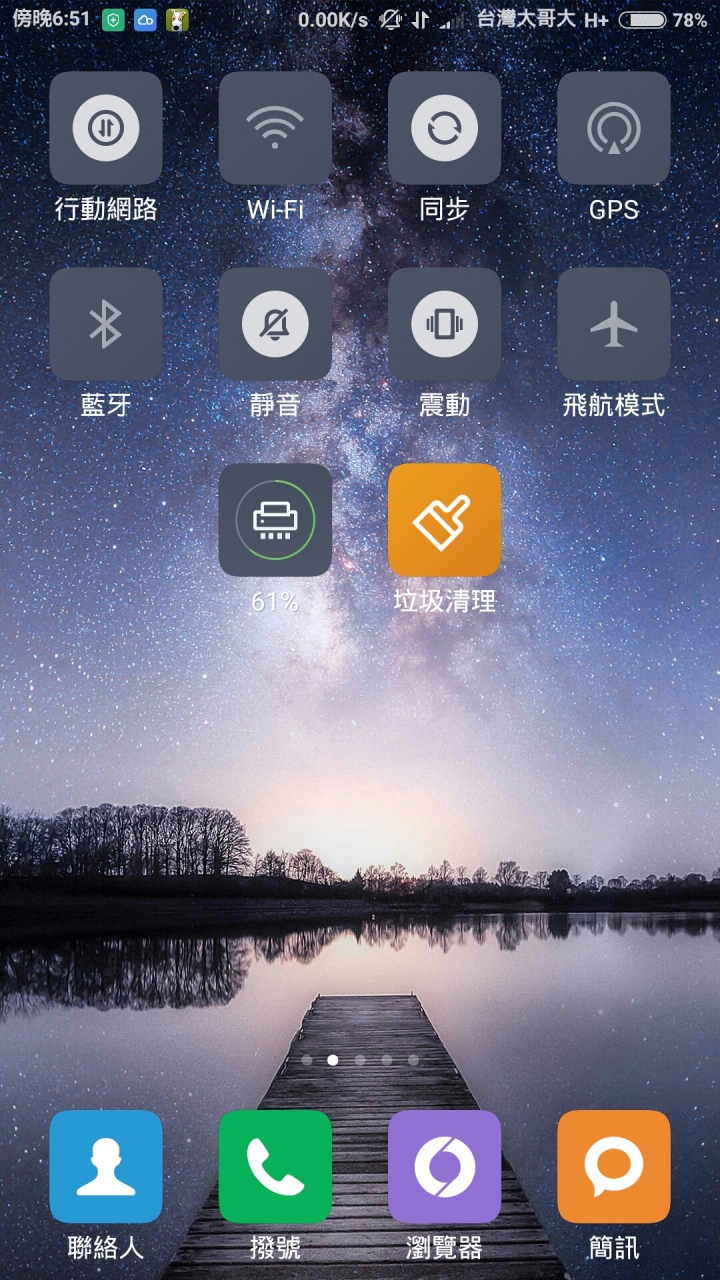Image resolution: width=720 pixels, height=1280 pixels.
Task: Open the 簡訊 messaging app
Action: click(x=613, y=1166)
